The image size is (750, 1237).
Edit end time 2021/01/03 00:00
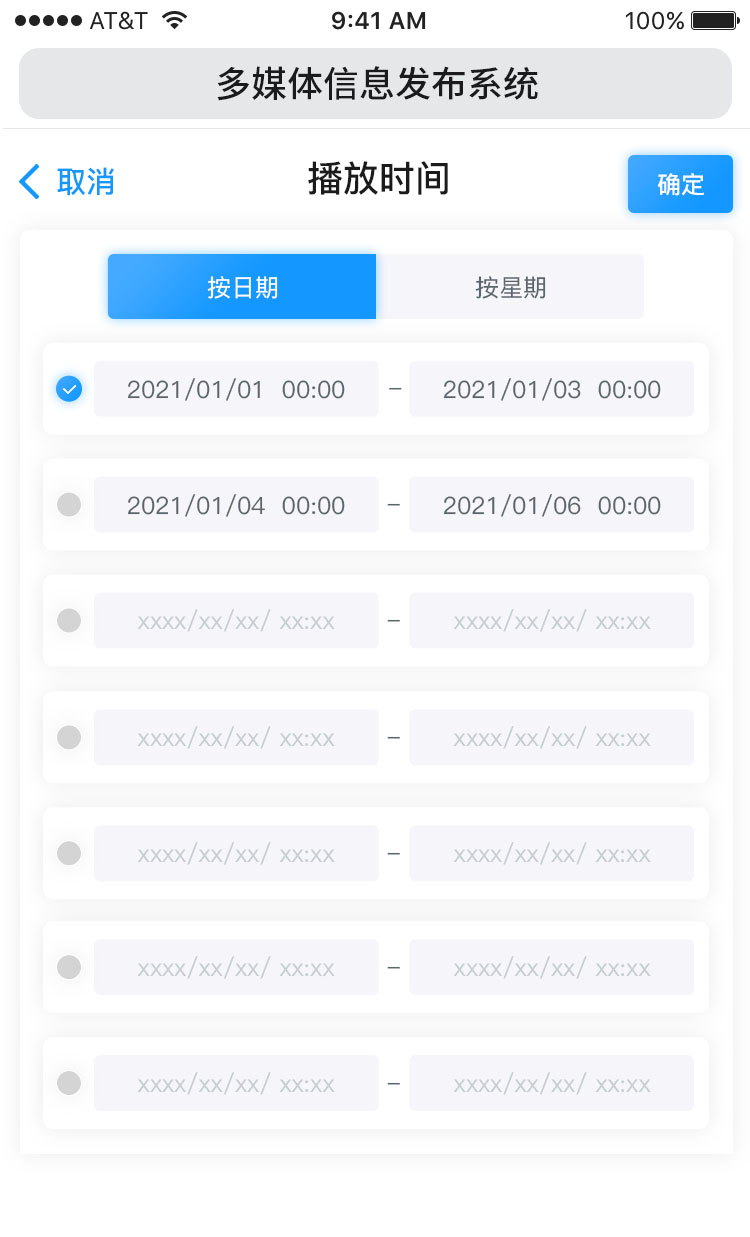point(551,389)
